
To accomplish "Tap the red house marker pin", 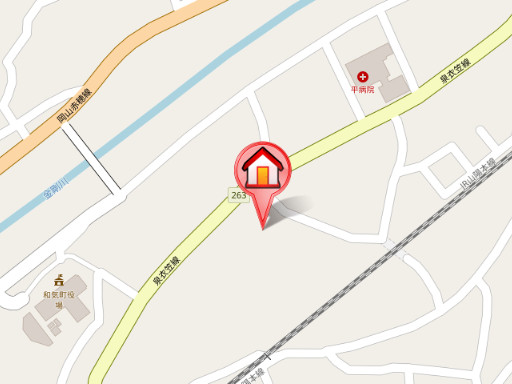I will coord(263,185).
